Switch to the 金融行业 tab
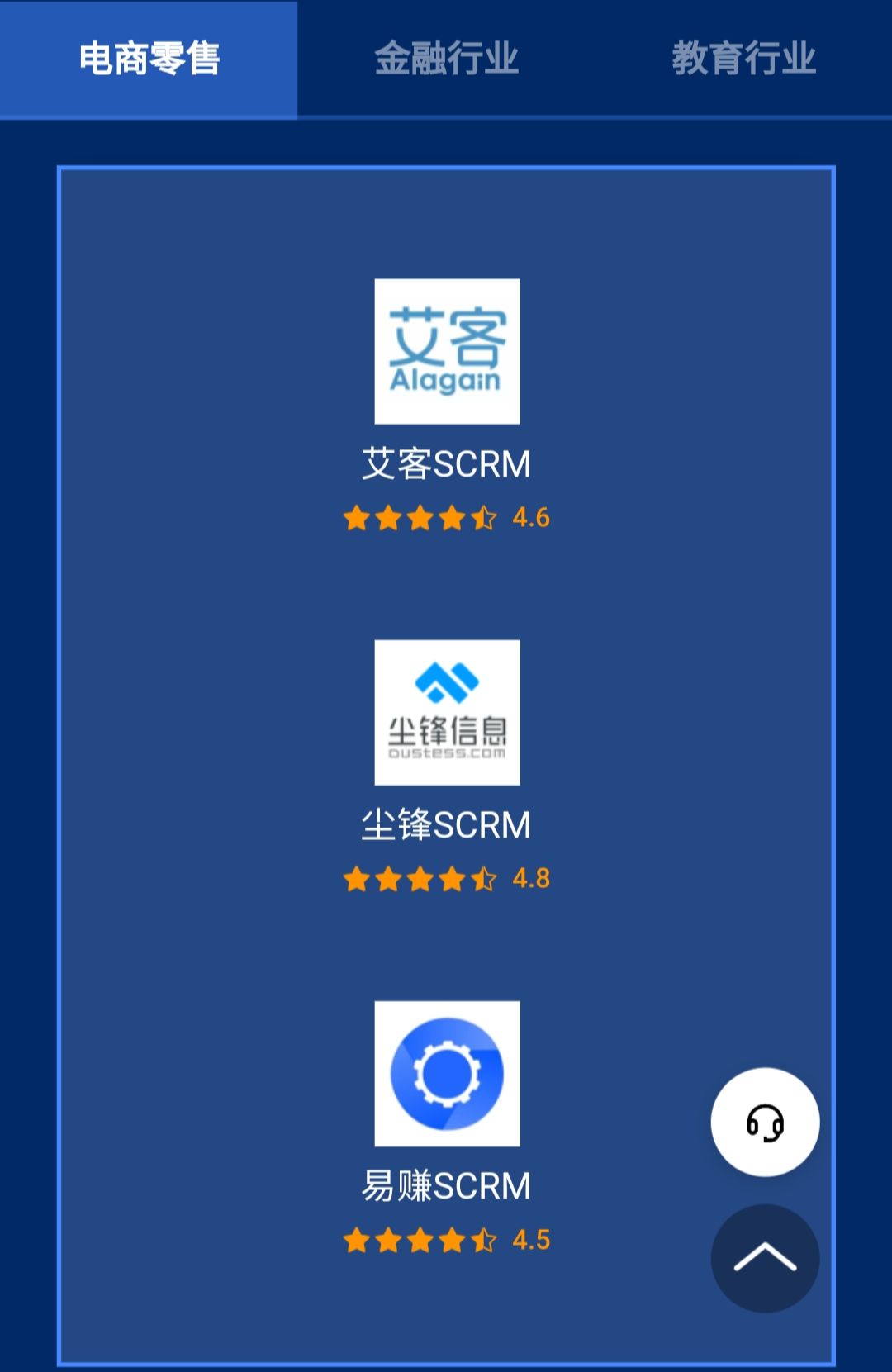This screenshot has width=892, height=1372. click(446, 59)
